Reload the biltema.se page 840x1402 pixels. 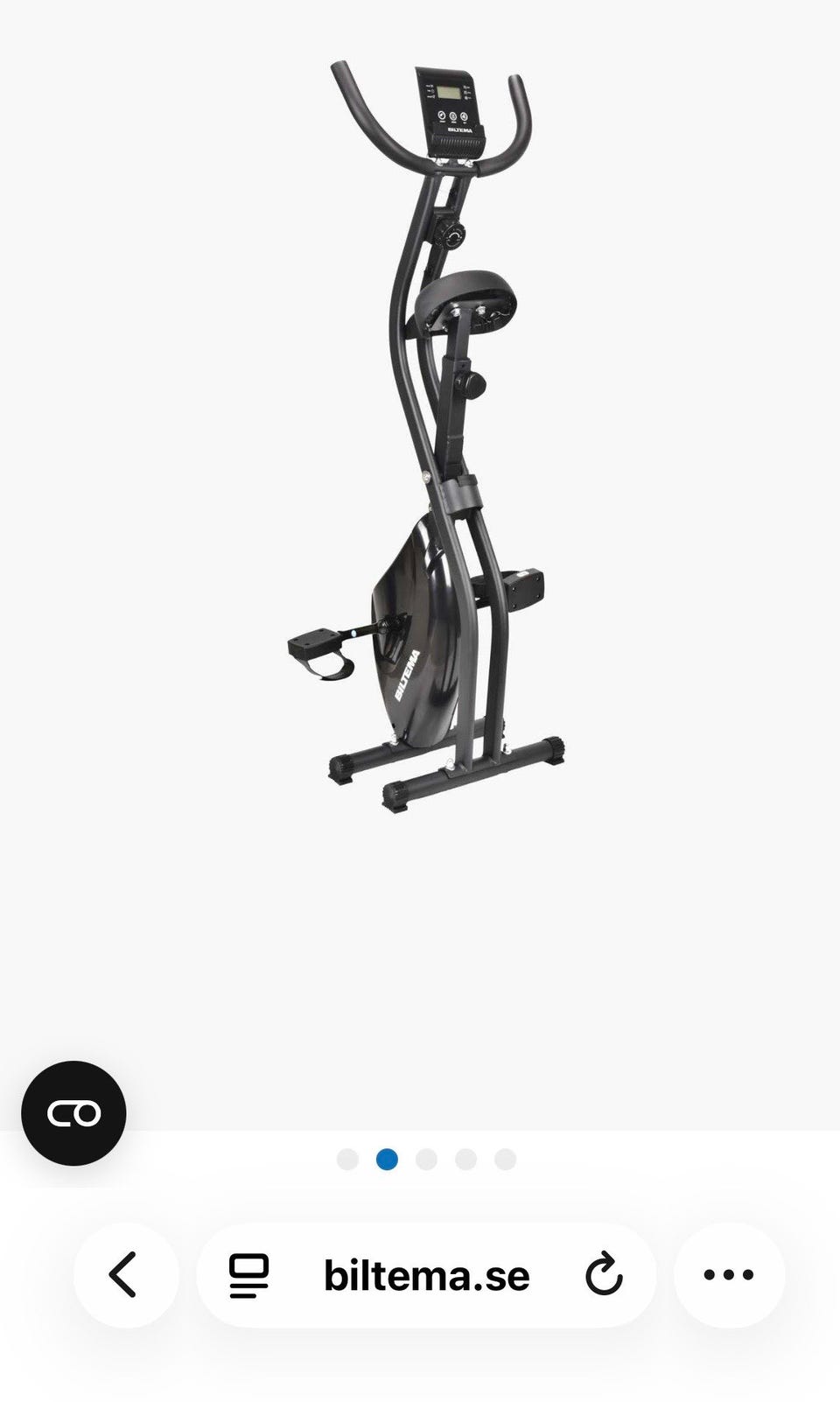(604, 1275)
